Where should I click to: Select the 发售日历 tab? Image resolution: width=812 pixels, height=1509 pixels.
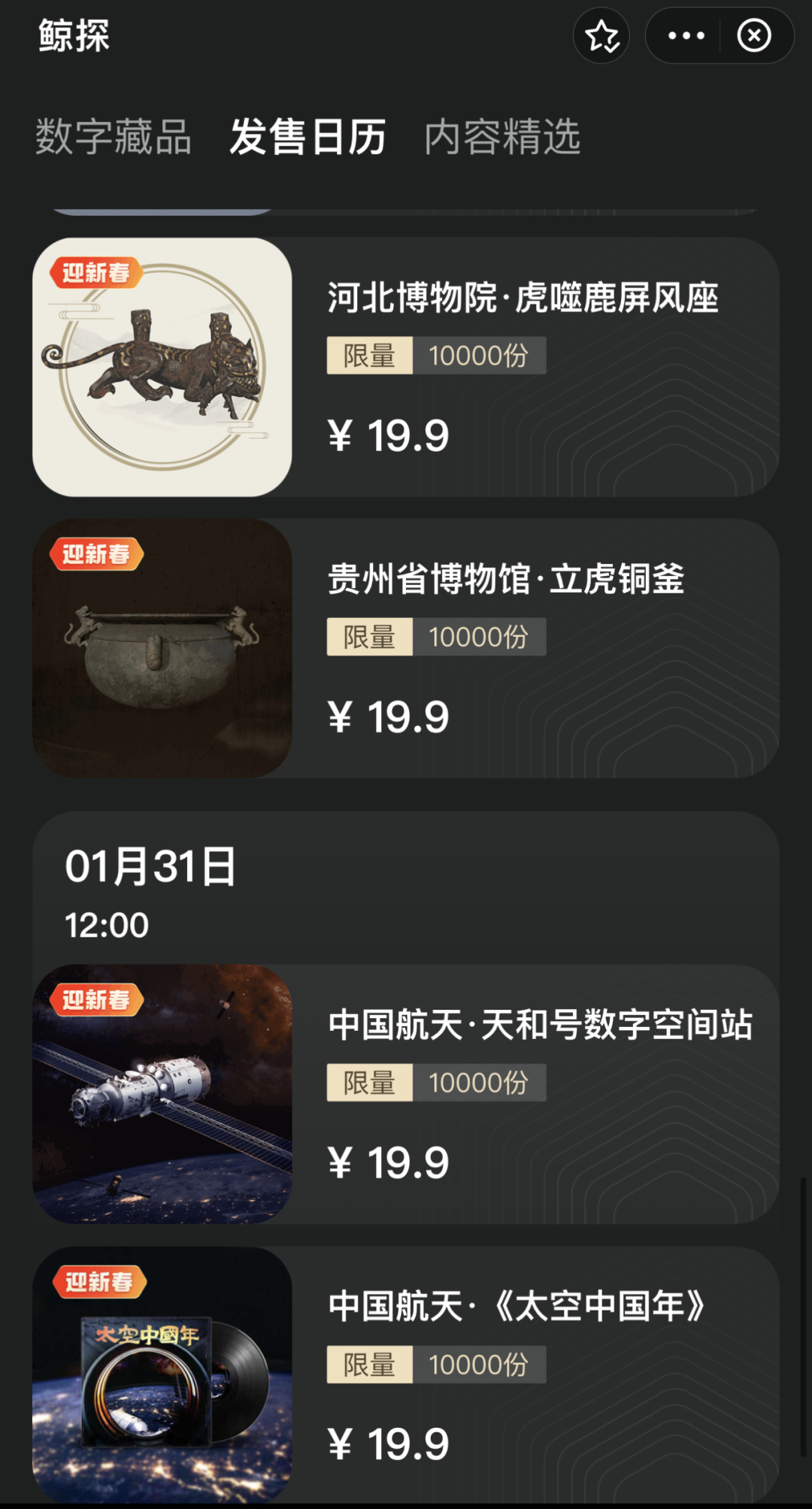(308, 137)
